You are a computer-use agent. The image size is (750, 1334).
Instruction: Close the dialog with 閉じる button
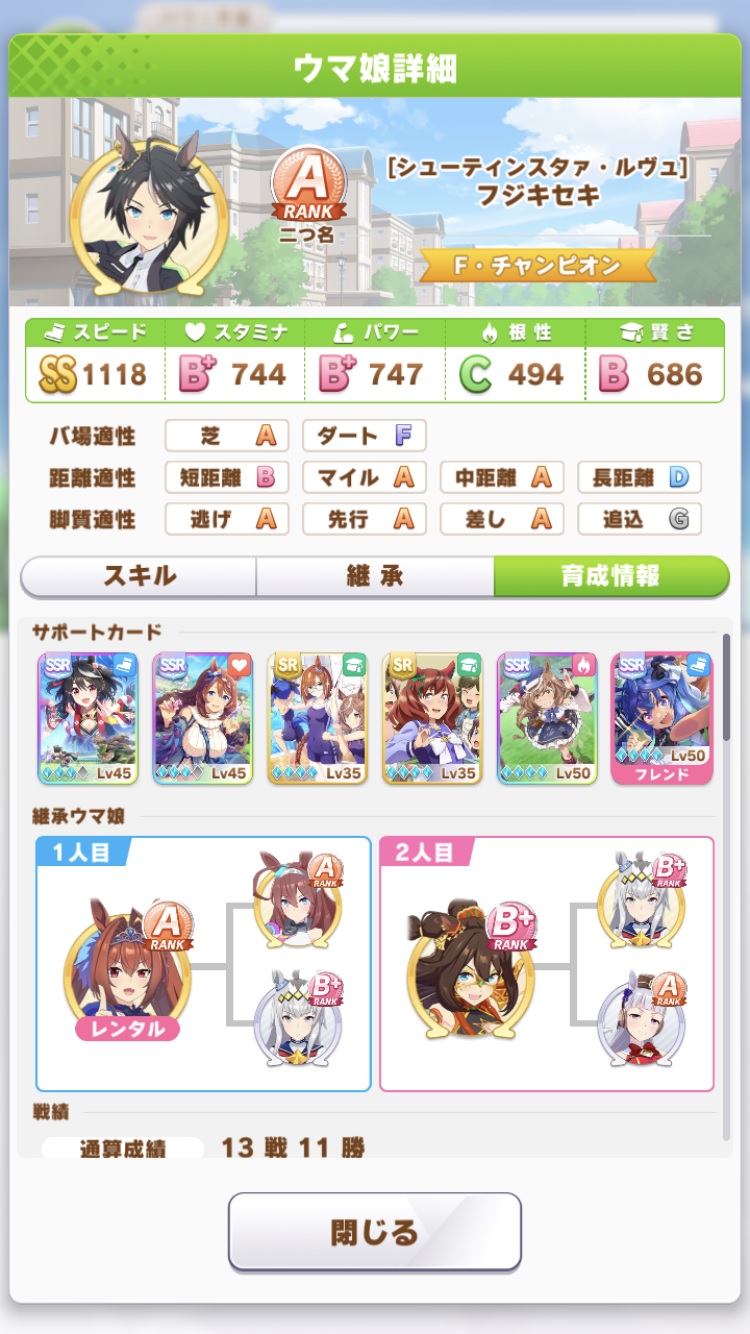coord(375,1232)
